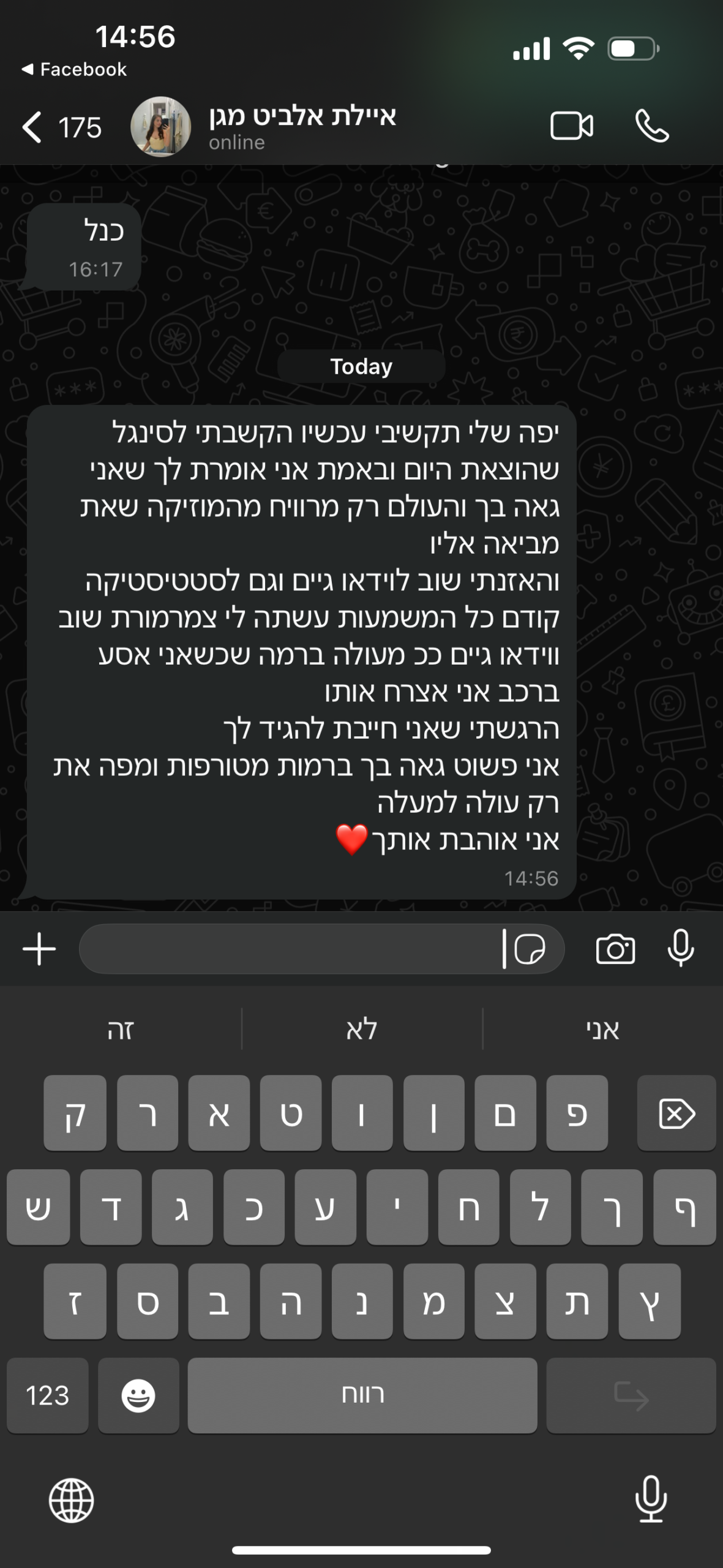Return to Facebook via the breadcrumb

click(x=74, y=69)
